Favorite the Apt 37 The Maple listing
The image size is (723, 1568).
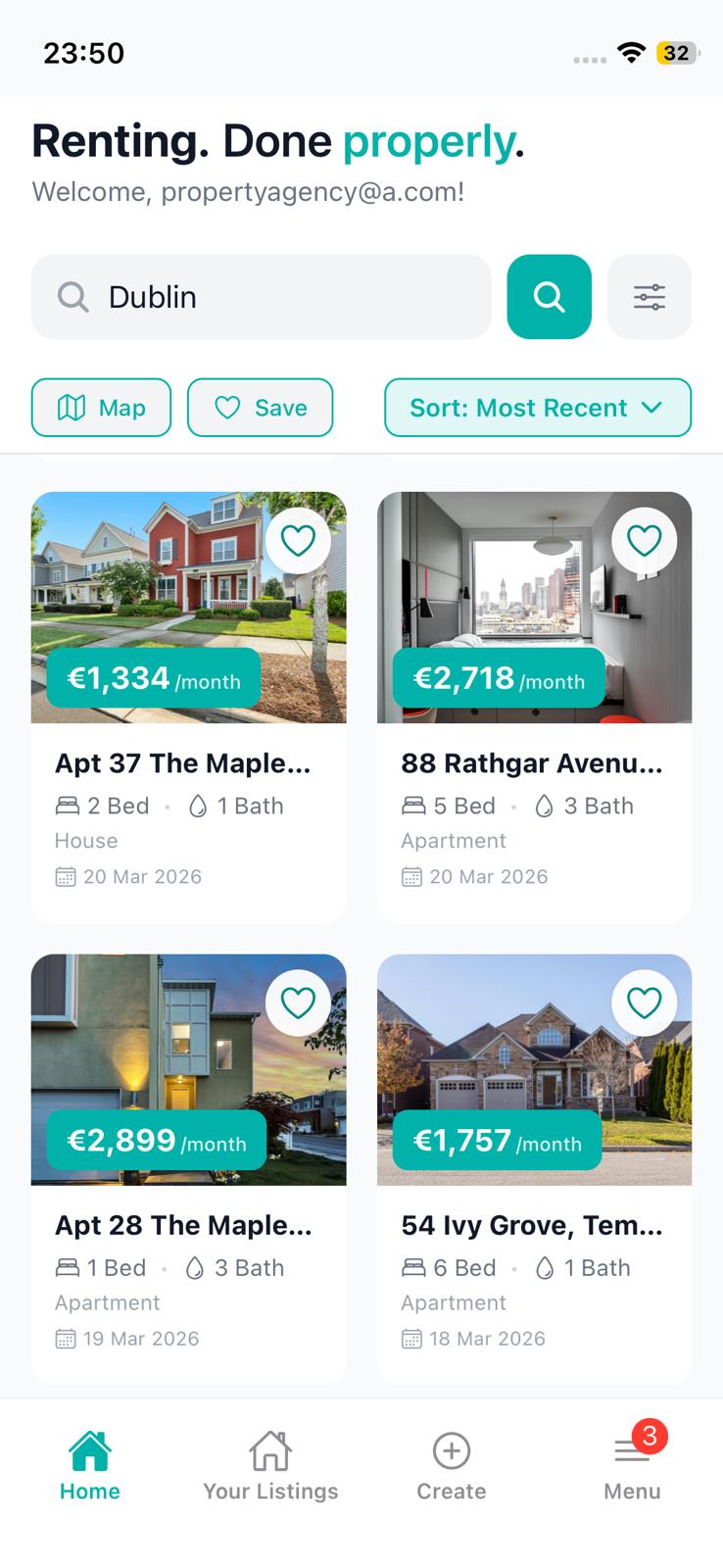coord(299,540)
